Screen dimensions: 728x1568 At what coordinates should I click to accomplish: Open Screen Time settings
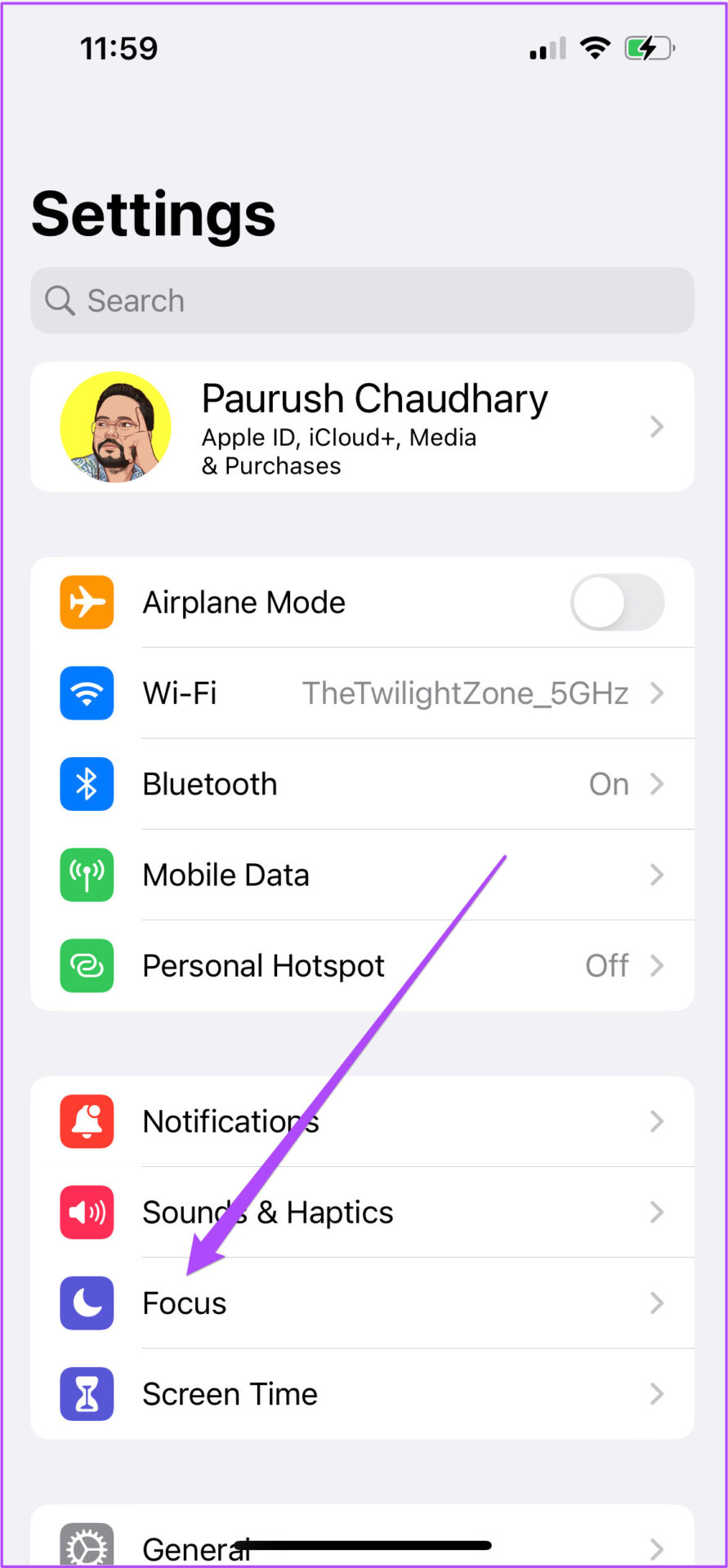tap(362, 1393)
